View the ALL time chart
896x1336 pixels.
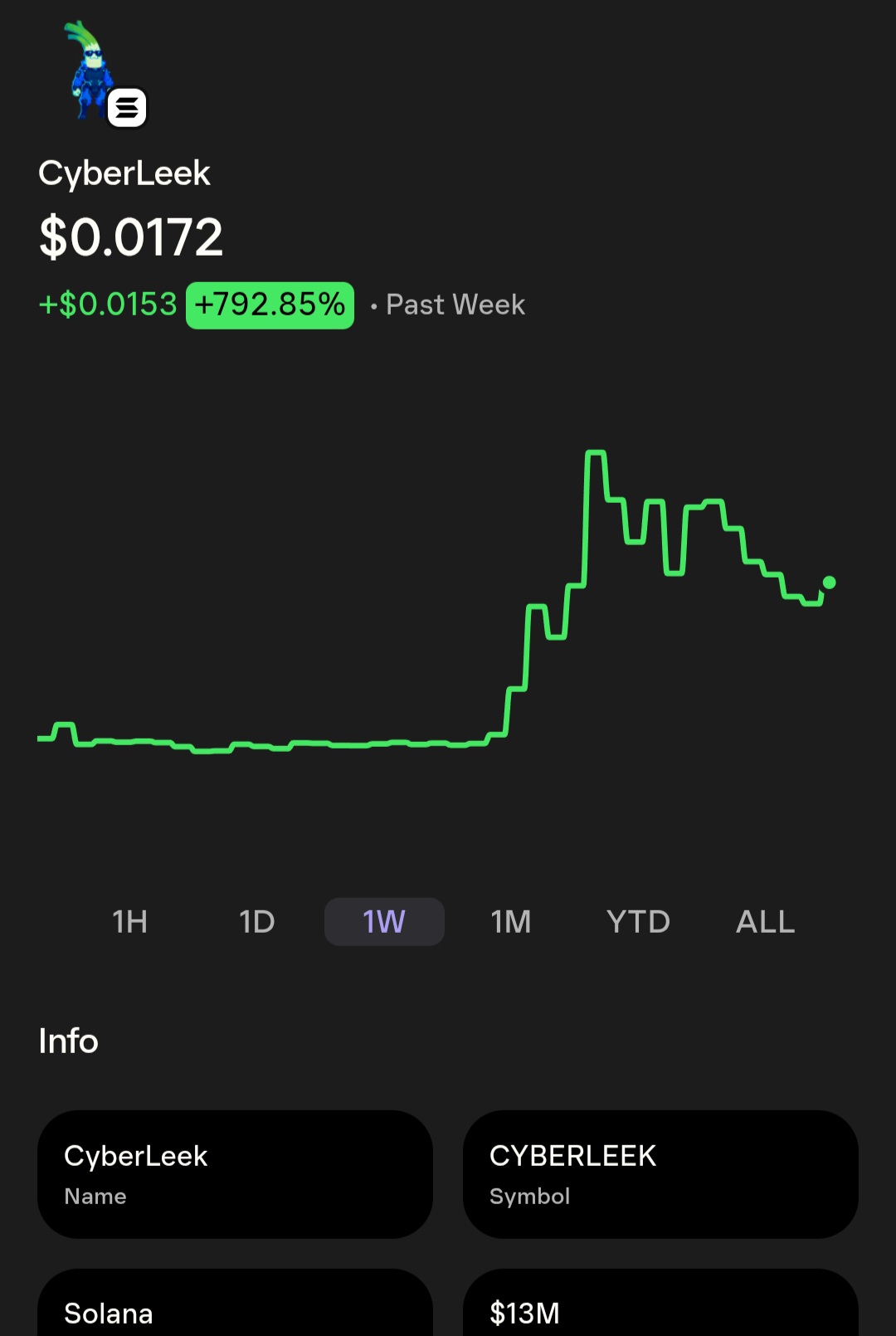point(765,921)
